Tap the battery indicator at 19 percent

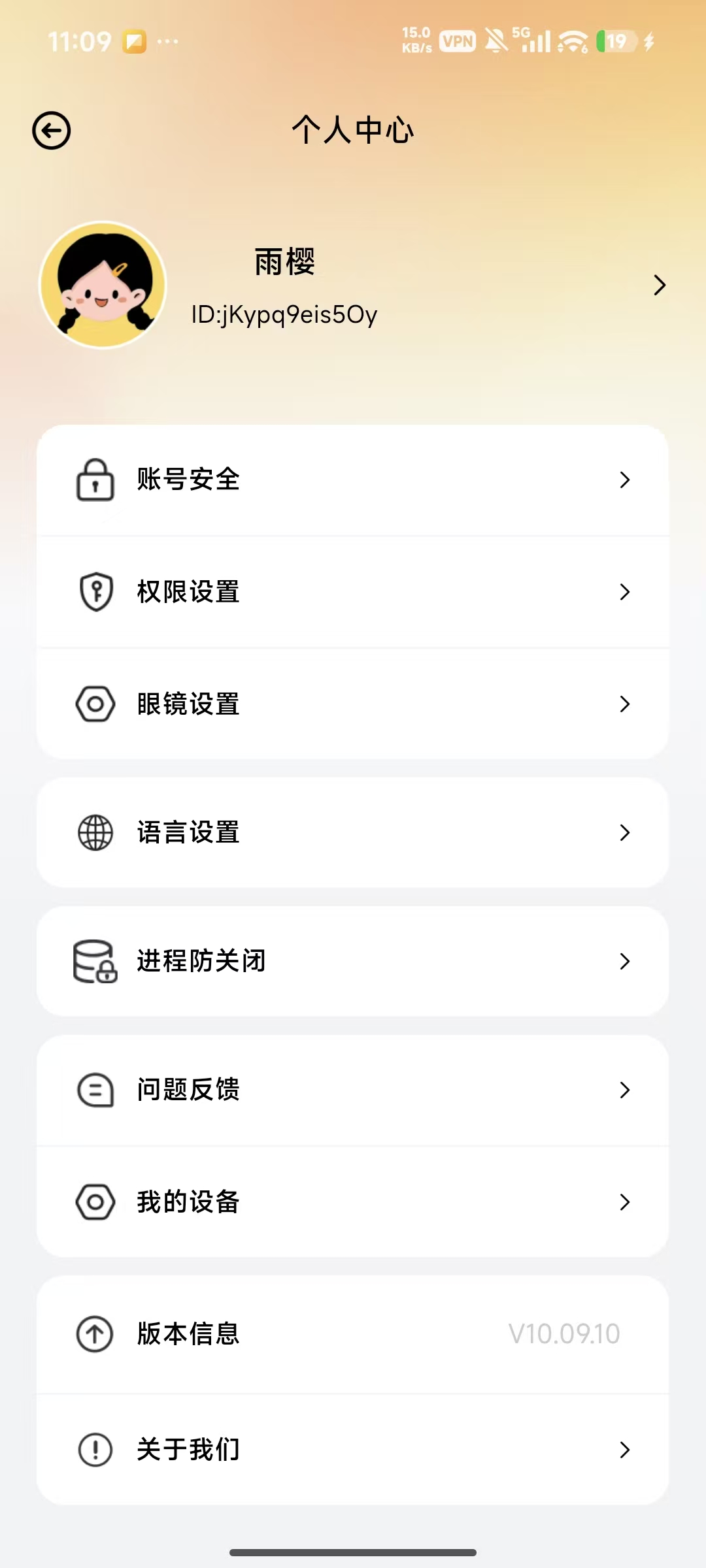[617, 41]
